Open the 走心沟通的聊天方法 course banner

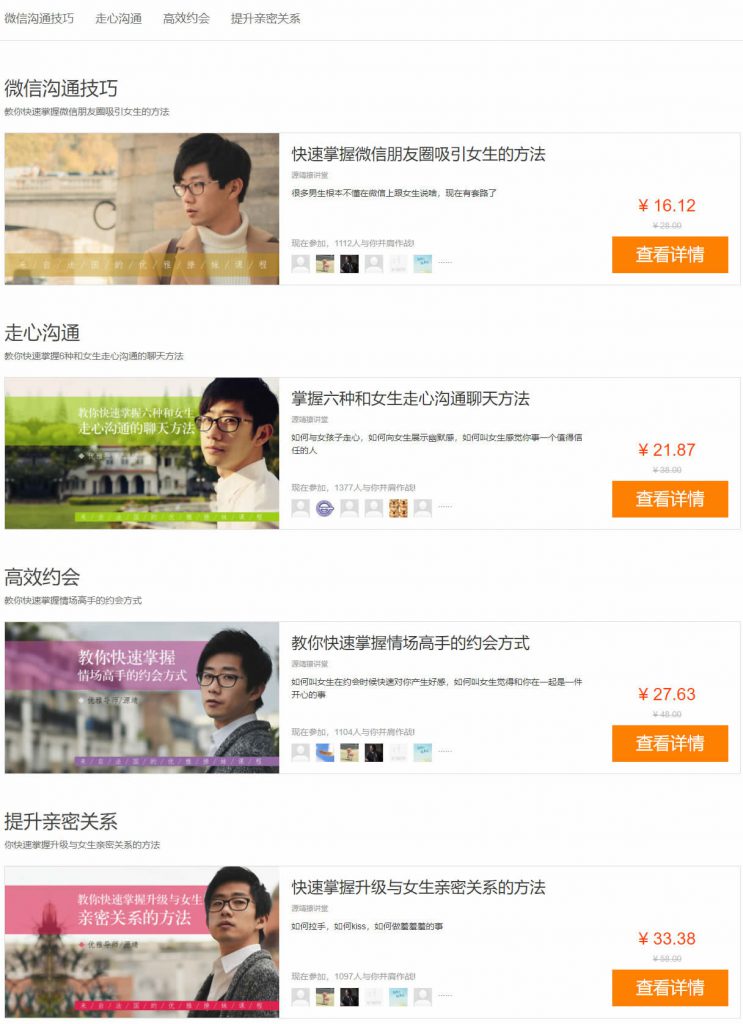[x=142, y=453]
